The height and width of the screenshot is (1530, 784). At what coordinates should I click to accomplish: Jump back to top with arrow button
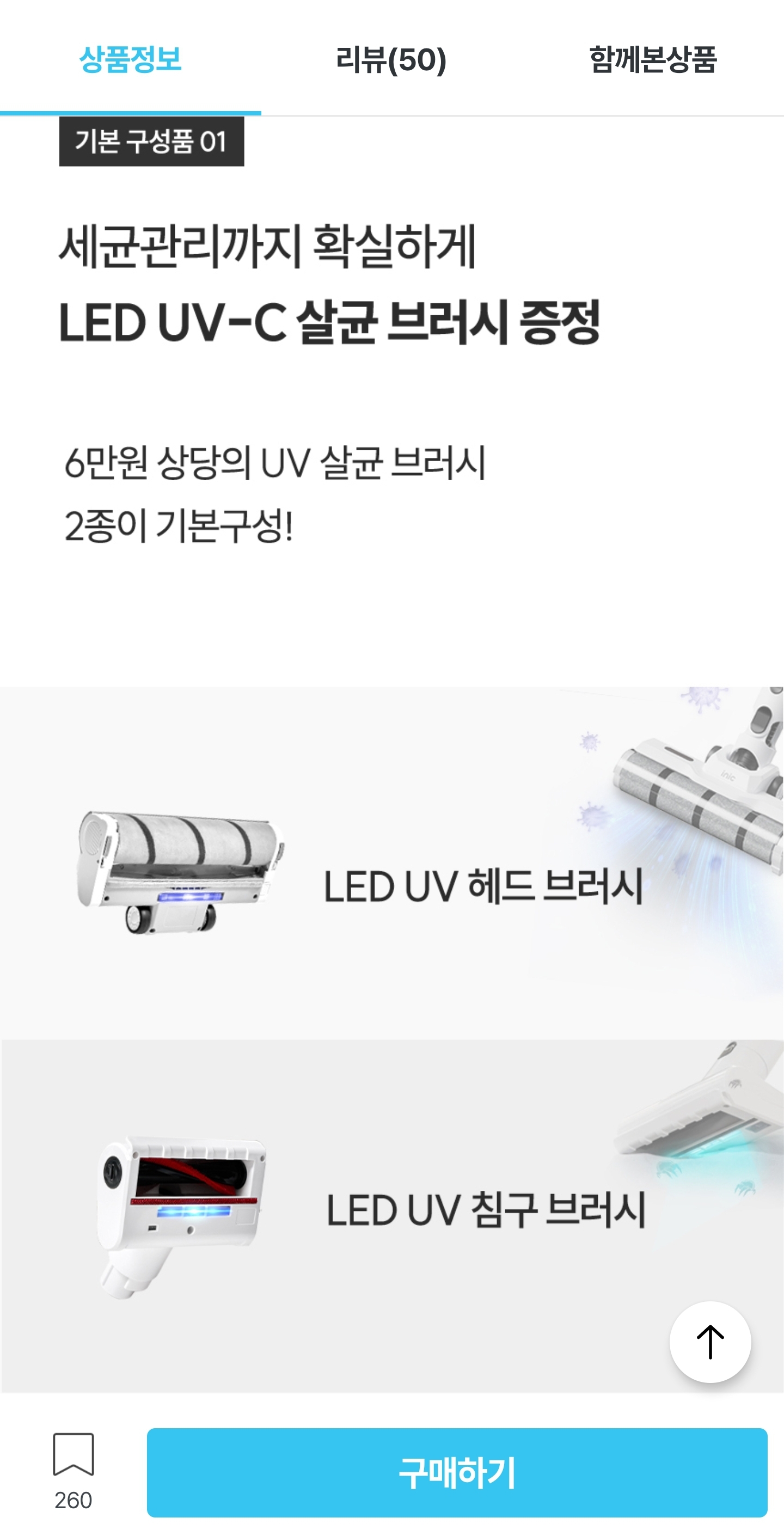pos(710,1342)
